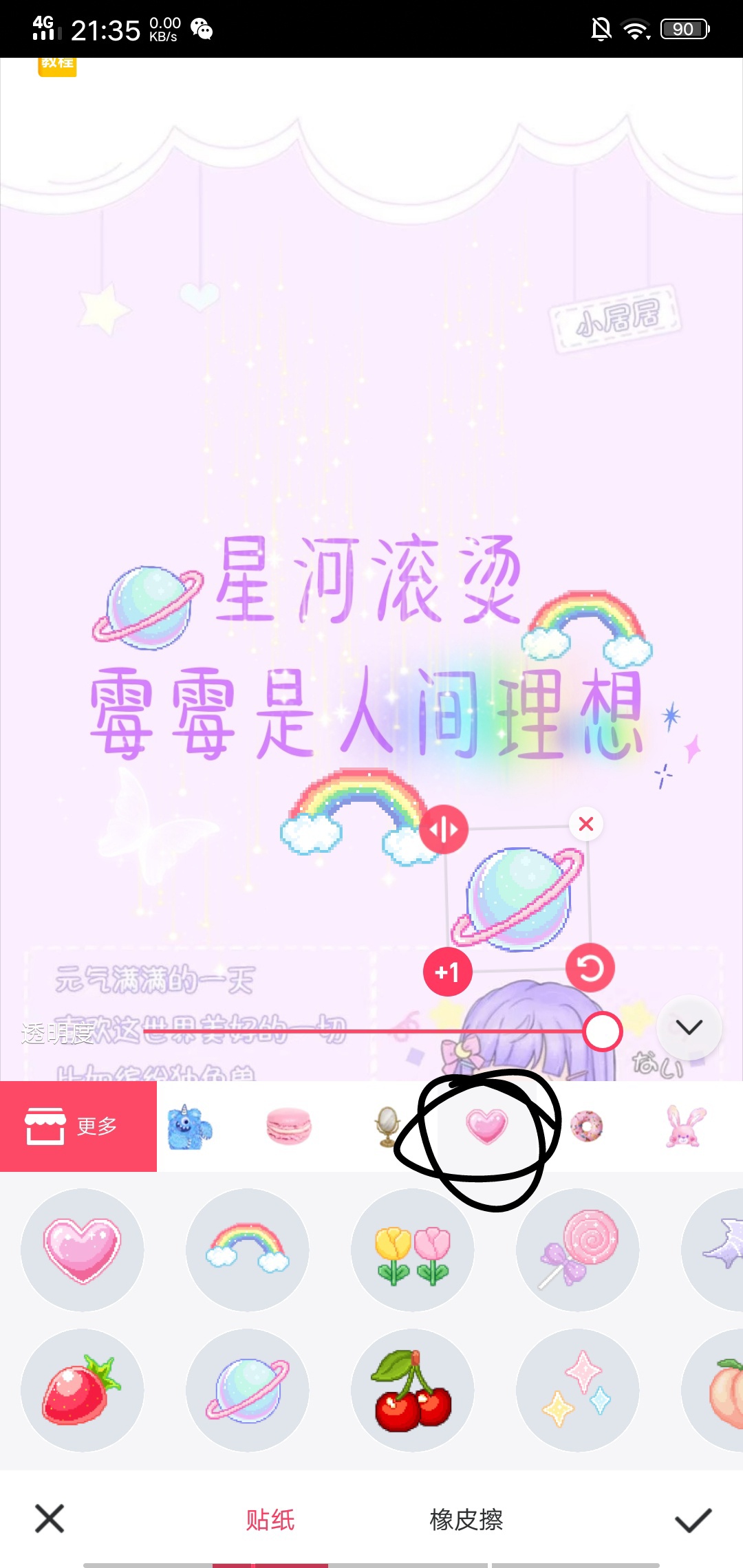Add the sparkle stars sticker
Viewport: 743px width, 1568px height.
coord(578,1391)
